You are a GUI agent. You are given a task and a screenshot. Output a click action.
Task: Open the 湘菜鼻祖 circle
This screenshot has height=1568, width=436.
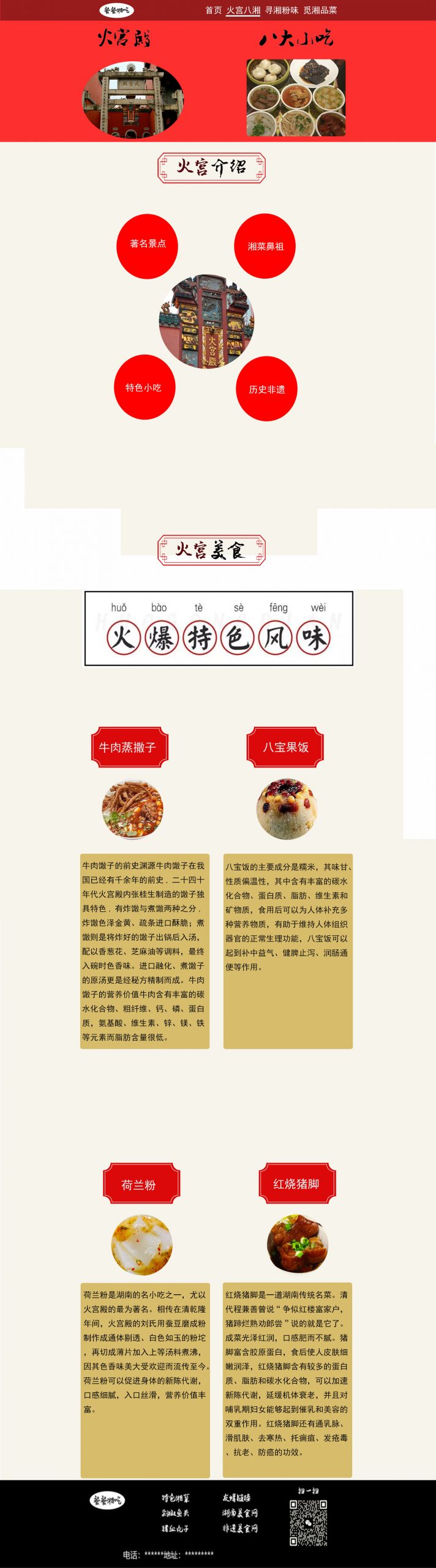coord(265,246)
